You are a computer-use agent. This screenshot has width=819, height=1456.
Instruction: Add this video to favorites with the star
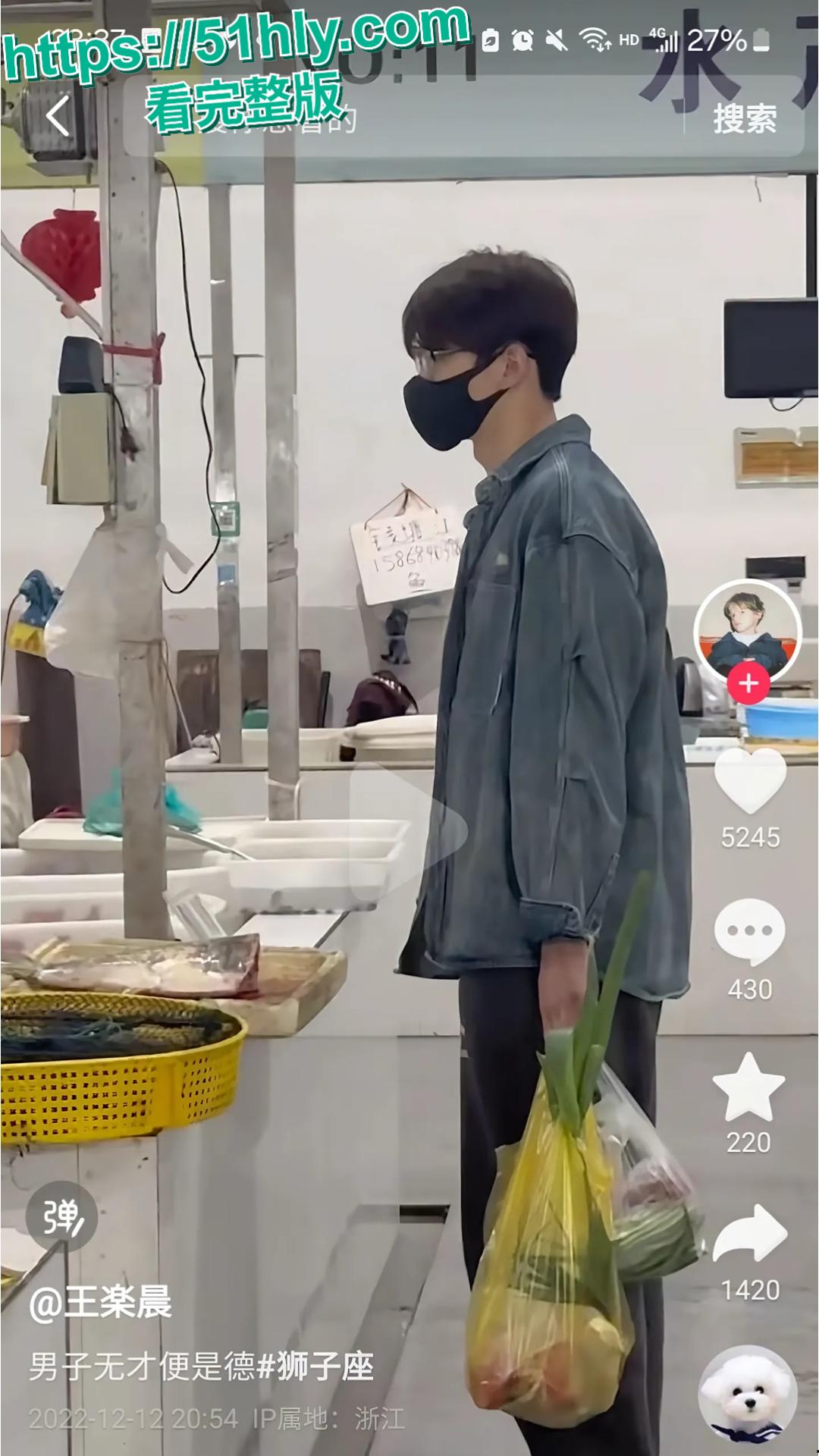tap(749, 1087)
